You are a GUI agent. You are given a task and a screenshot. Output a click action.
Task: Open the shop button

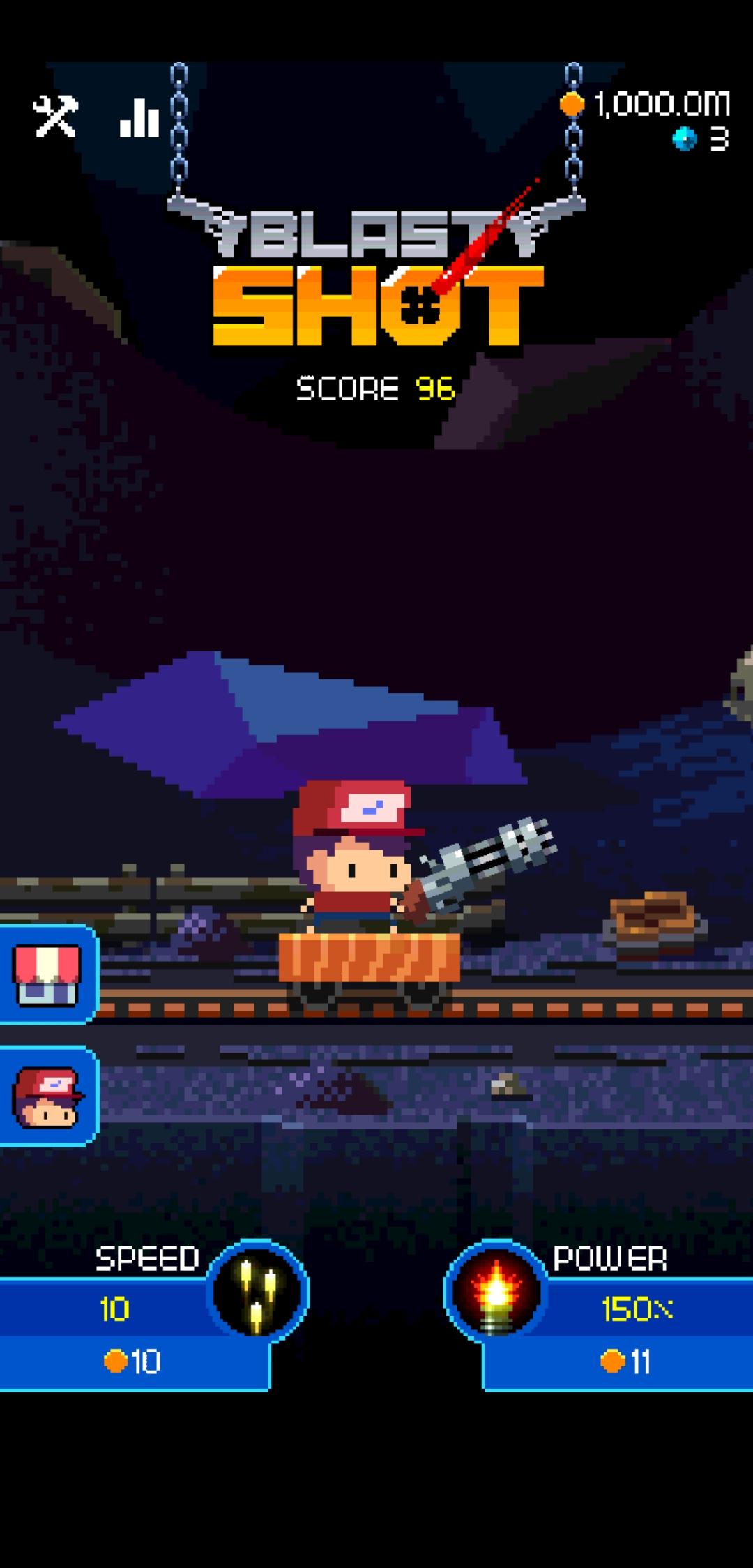(47, 975)
